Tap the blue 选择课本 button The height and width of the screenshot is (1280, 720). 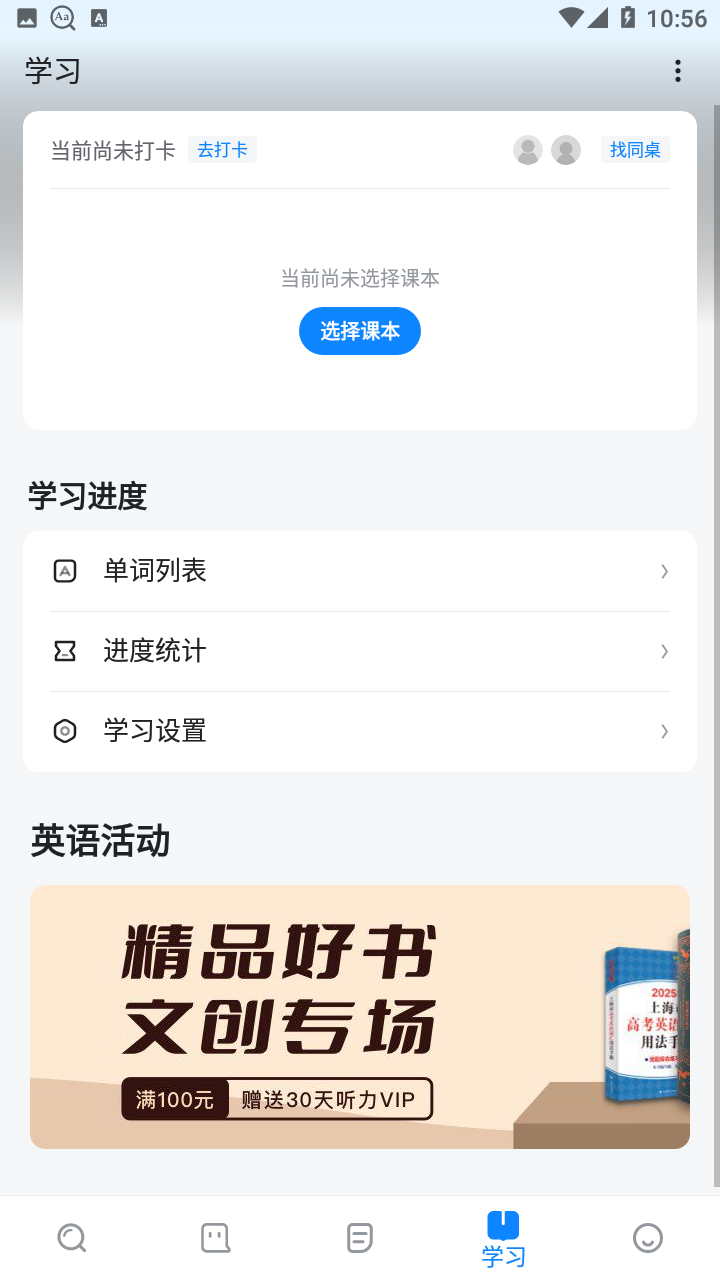coord(360,331)
